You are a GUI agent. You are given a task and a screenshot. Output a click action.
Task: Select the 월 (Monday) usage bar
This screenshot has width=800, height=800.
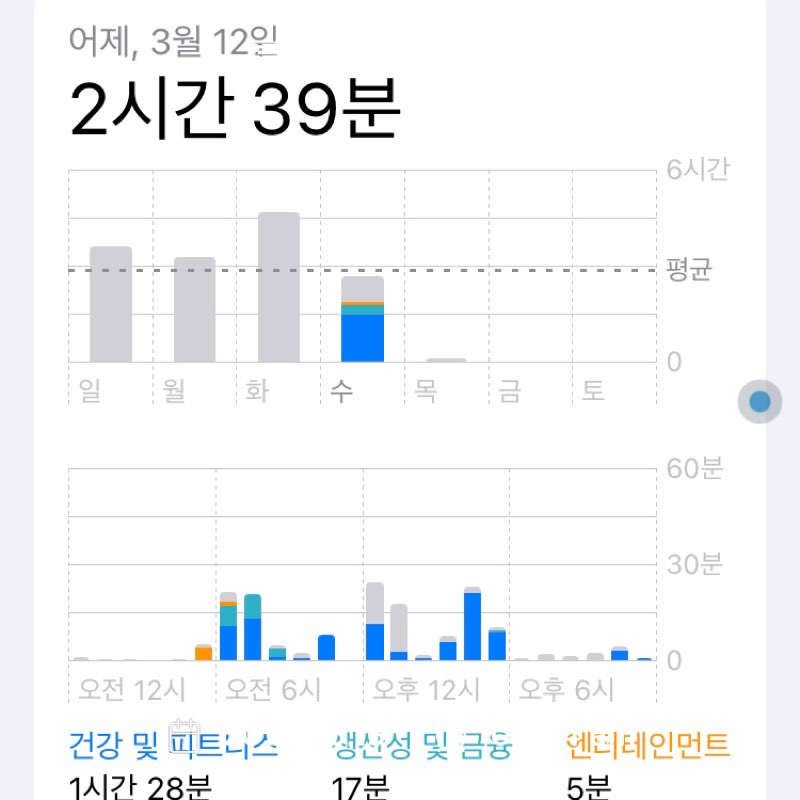pos(194,310)
